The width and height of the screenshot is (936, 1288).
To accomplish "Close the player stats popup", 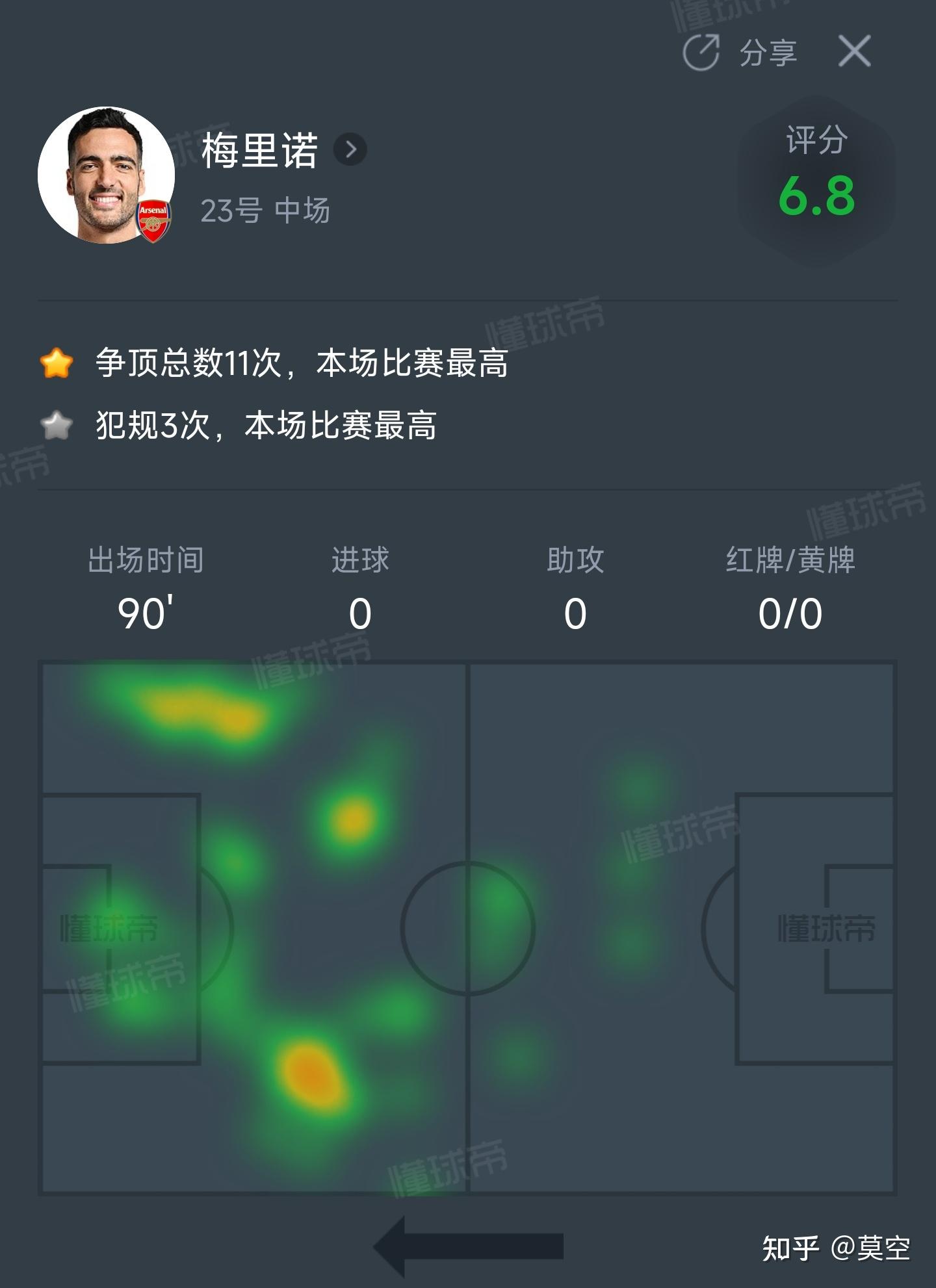I will pos(854,51).
